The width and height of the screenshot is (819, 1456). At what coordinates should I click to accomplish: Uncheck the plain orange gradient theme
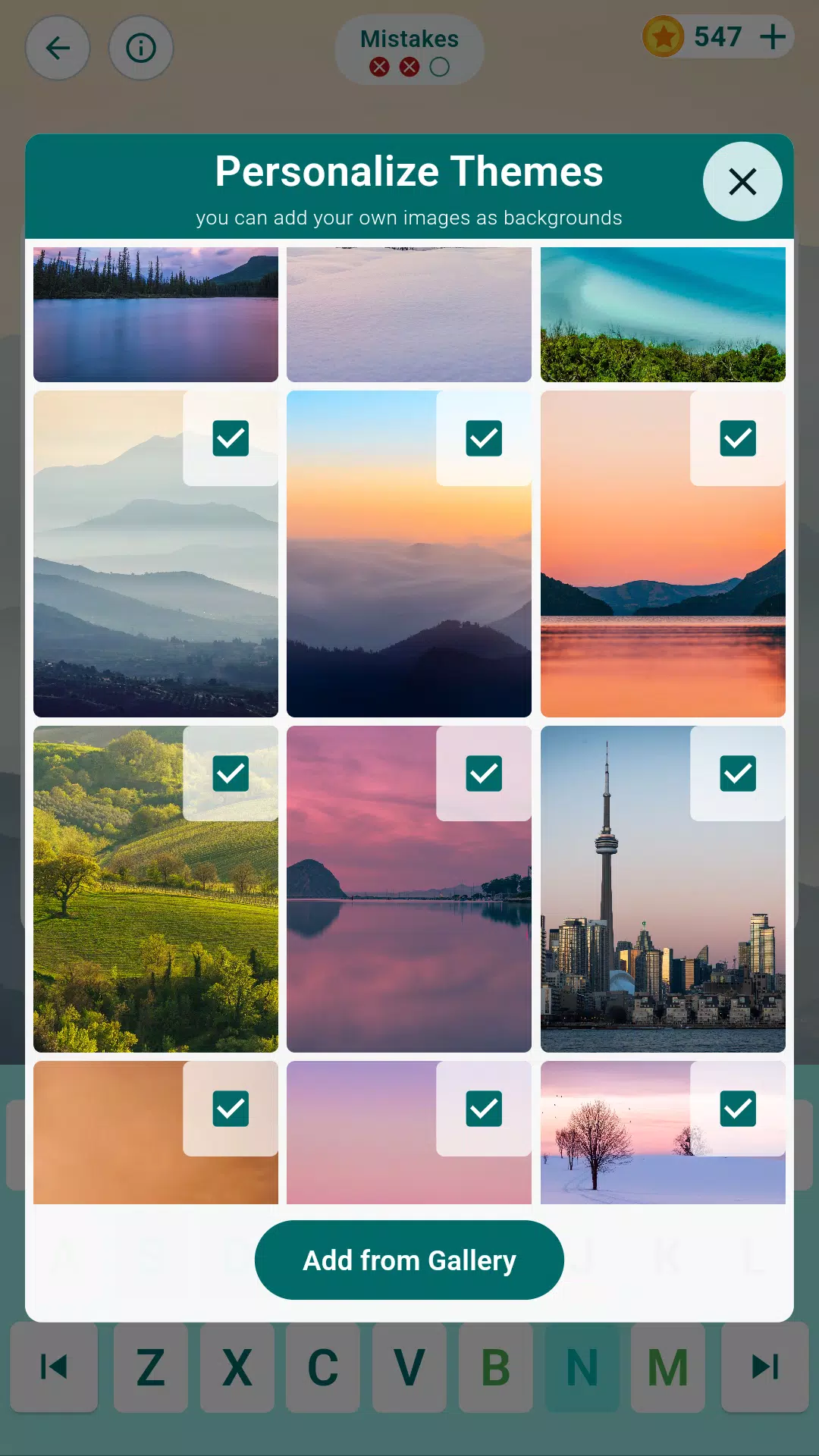pyautogui.click(x=231, y=1109)
